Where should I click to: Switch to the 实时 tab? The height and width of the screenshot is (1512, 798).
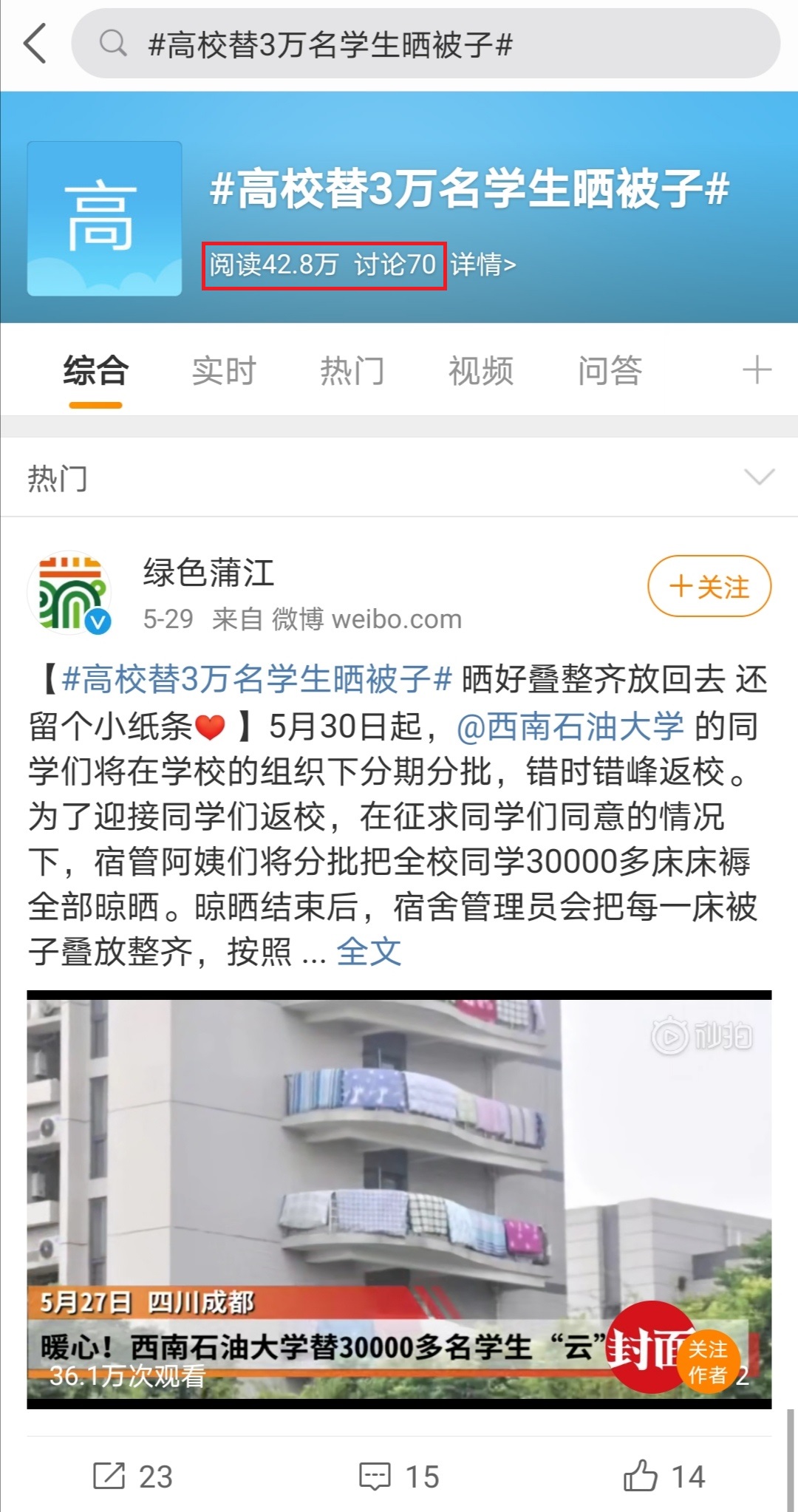223,371
